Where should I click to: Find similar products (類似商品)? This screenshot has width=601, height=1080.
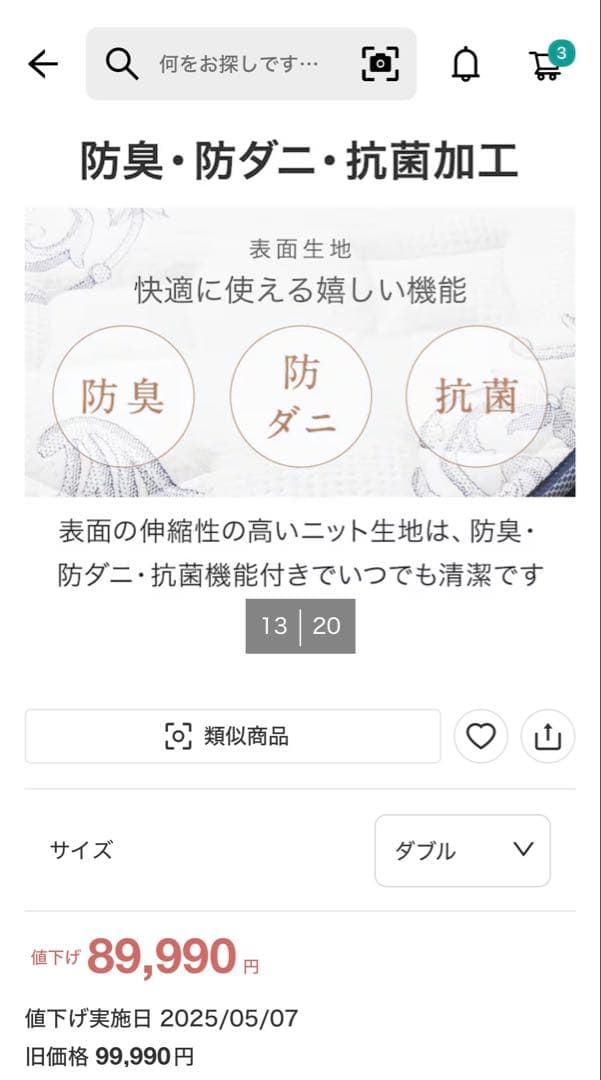232,737
